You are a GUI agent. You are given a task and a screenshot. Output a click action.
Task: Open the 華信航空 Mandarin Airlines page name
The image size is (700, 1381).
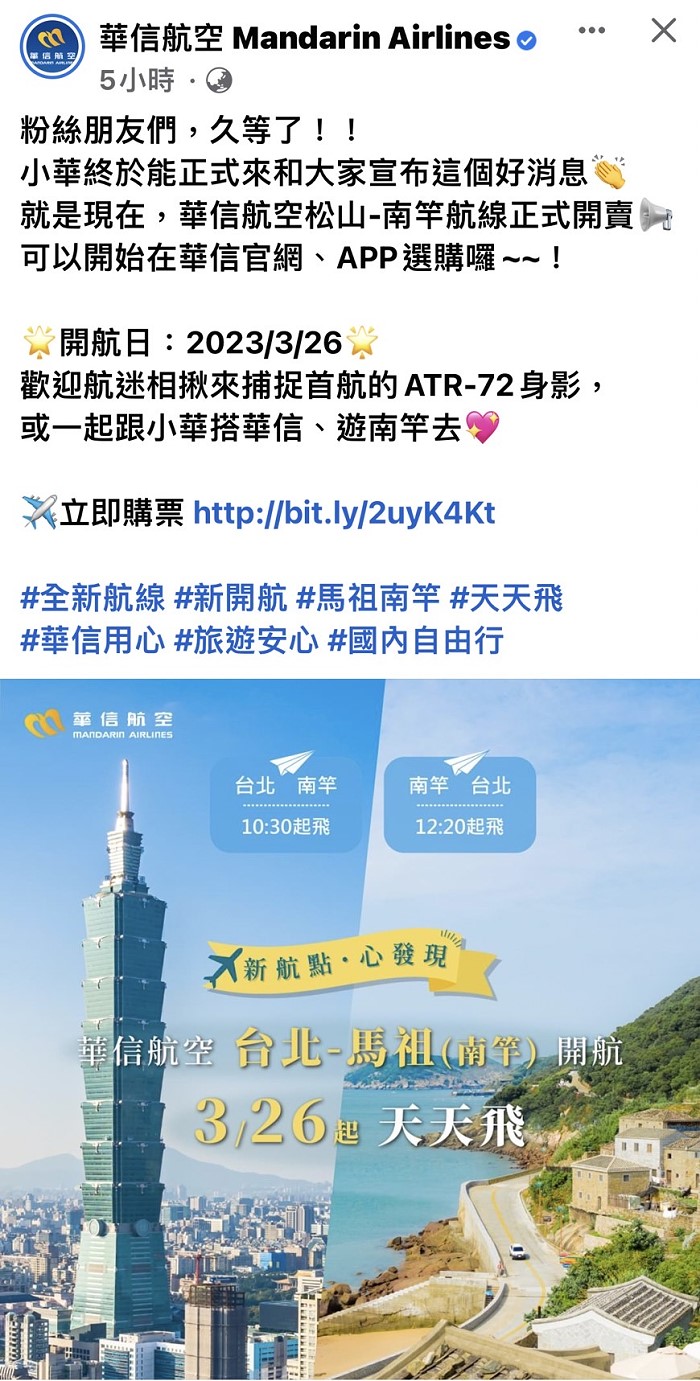pos(305,39)
